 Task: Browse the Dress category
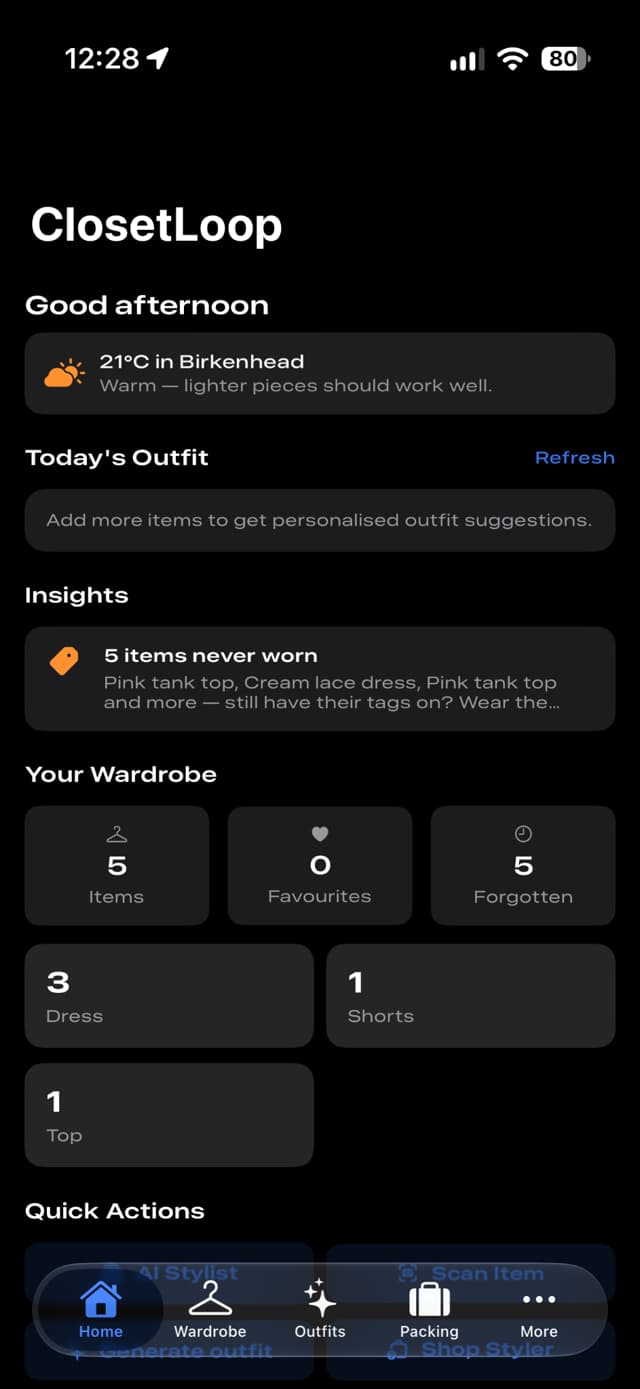(169, 996)
